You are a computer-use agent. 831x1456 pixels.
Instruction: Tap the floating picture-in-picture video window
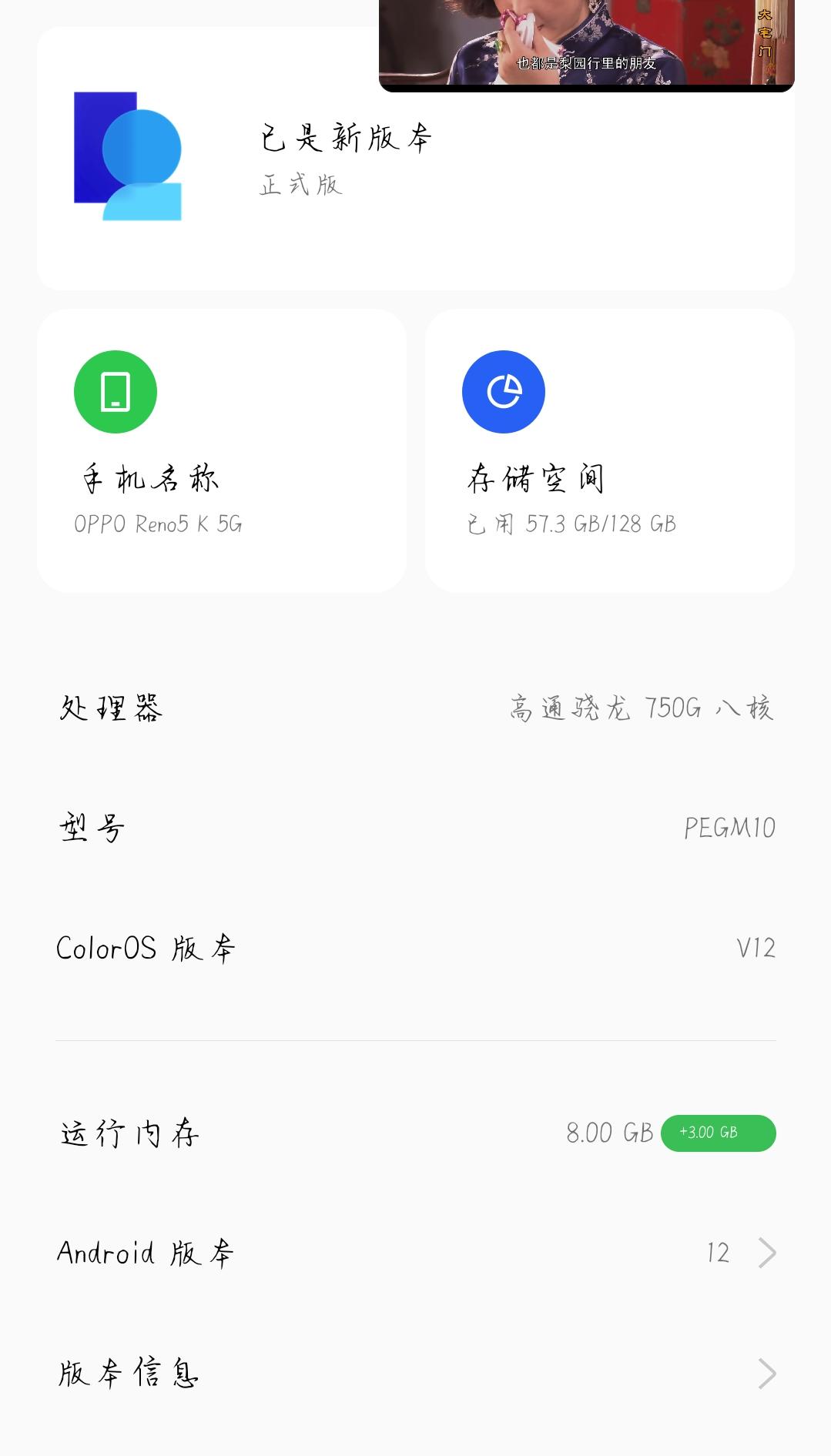[586, 43]
